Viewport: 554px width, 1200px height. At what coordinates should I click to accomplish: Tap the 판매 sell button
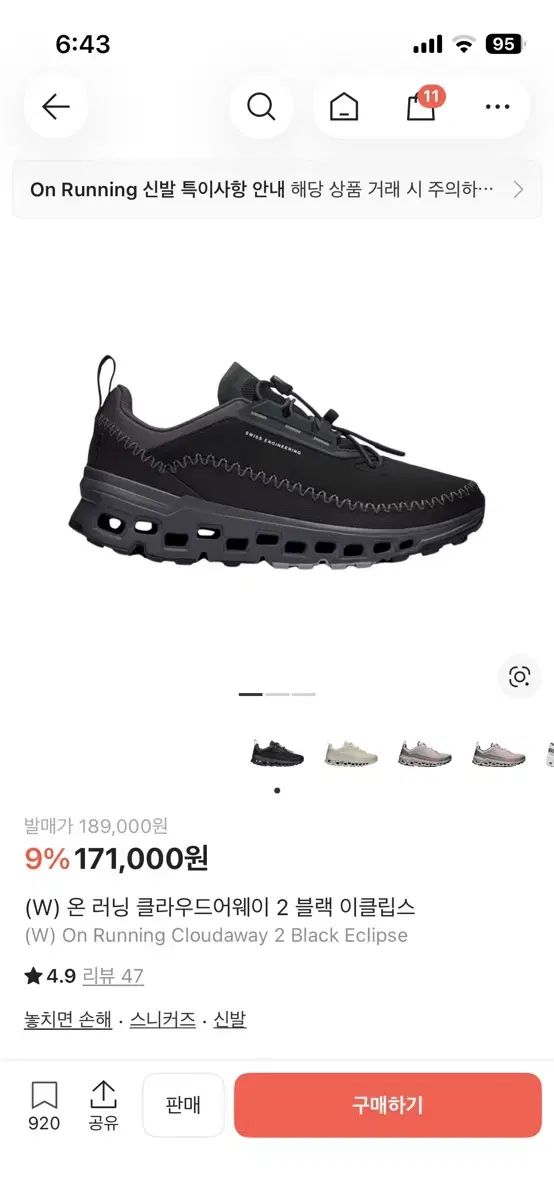pos(183,1105)
